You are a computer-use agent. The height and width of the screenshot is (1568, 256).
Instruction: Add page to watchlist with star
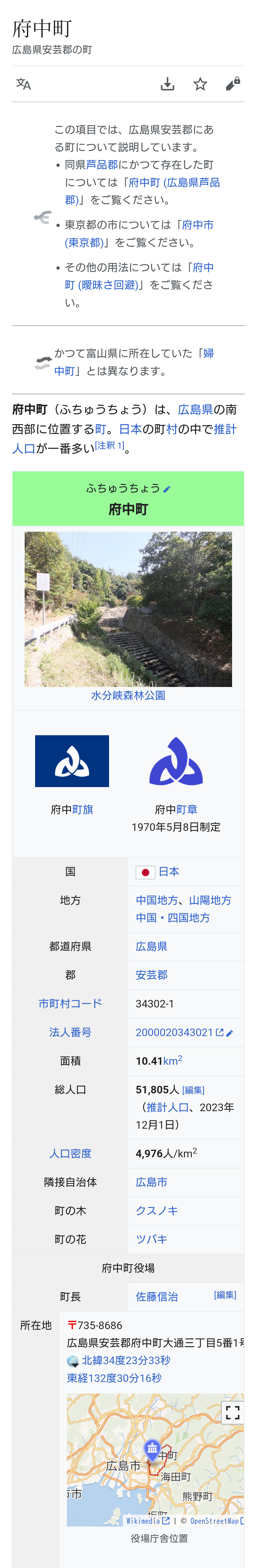tap(200, 84)
